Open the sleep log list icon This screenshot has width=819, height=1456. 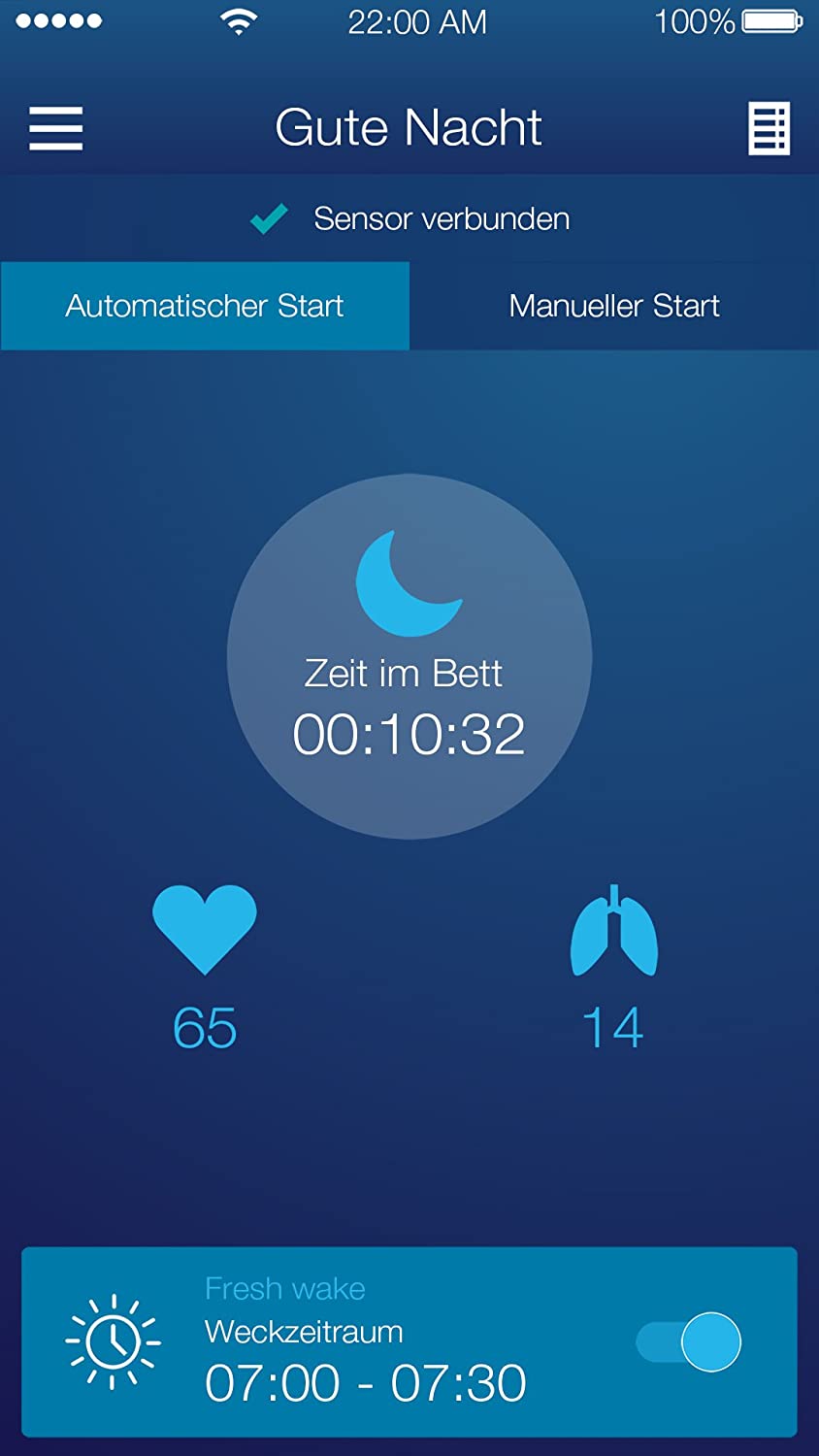pos(769,128)
